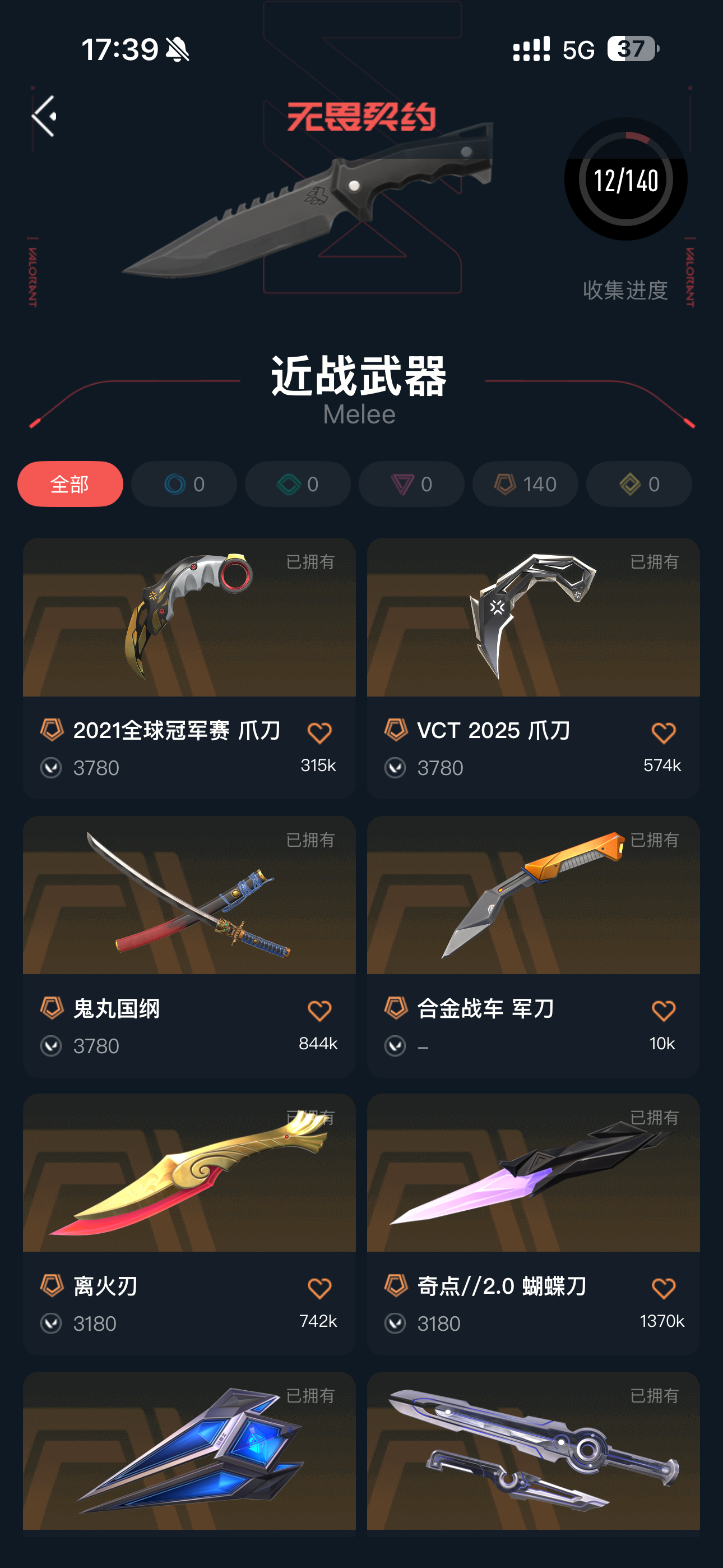Filter by the orange tier showing 140
Screen dimensions: 723x1568
(525, 484)
